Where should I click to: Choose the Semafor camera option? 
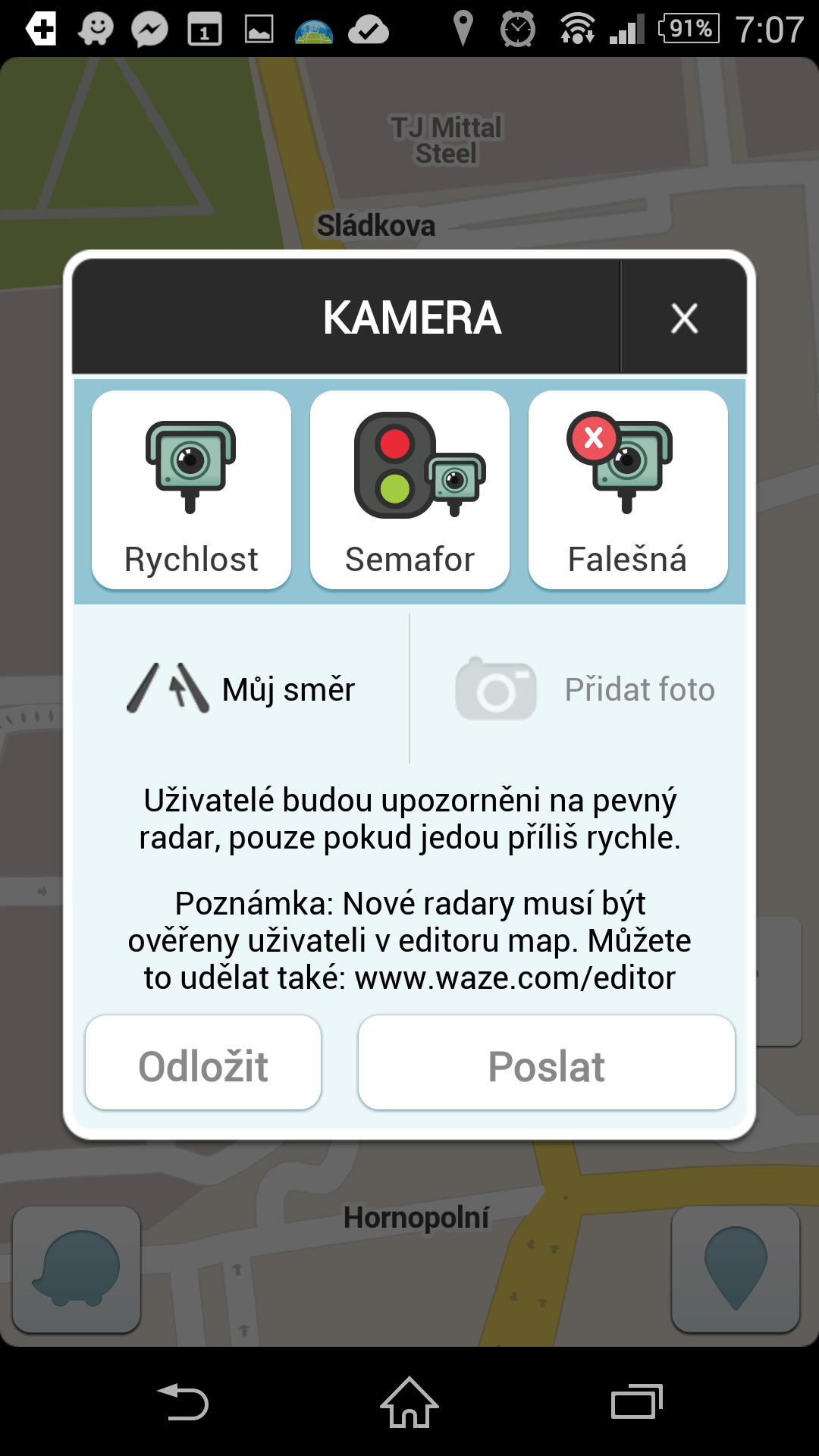click(409, 490)
